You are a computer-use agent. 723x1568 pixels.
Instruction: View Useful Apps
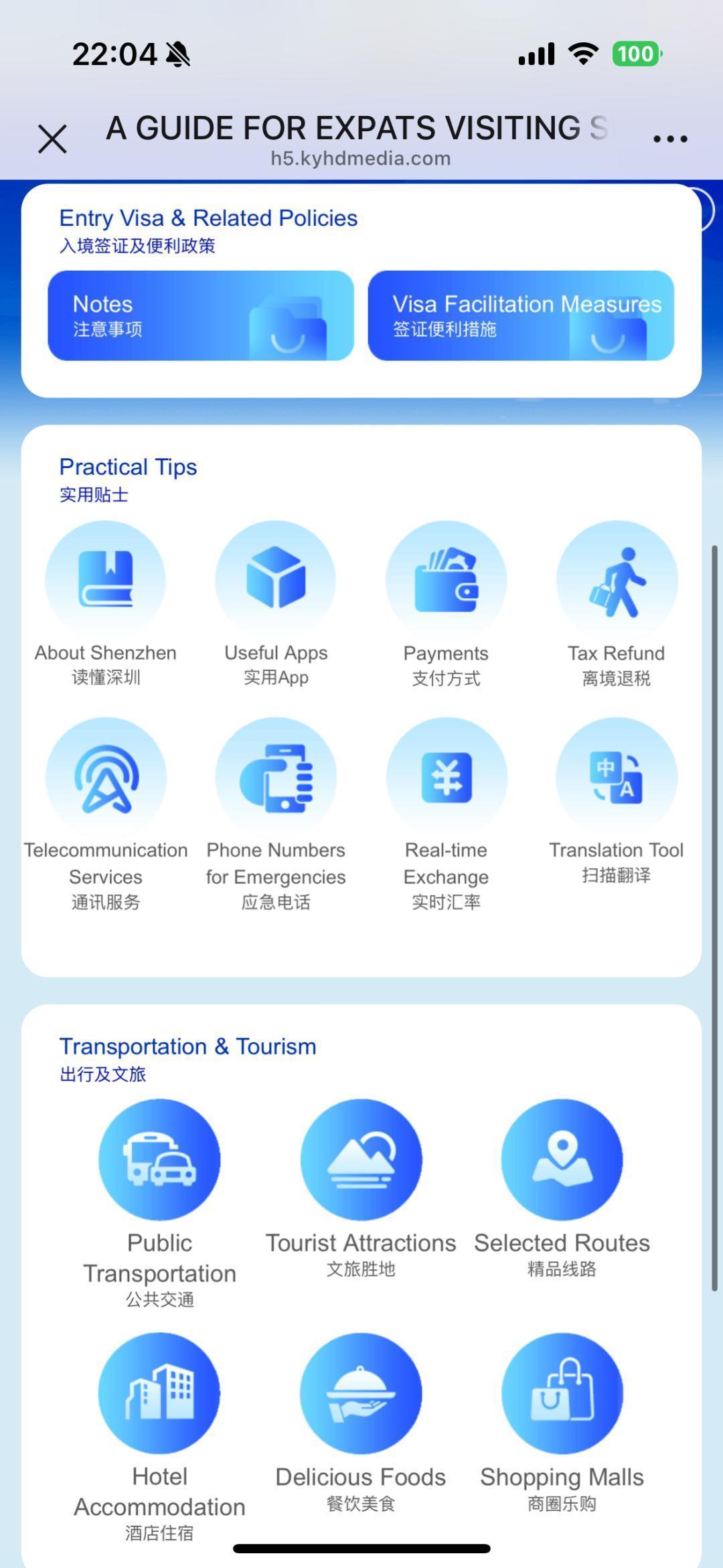click(x=276, y=581)
